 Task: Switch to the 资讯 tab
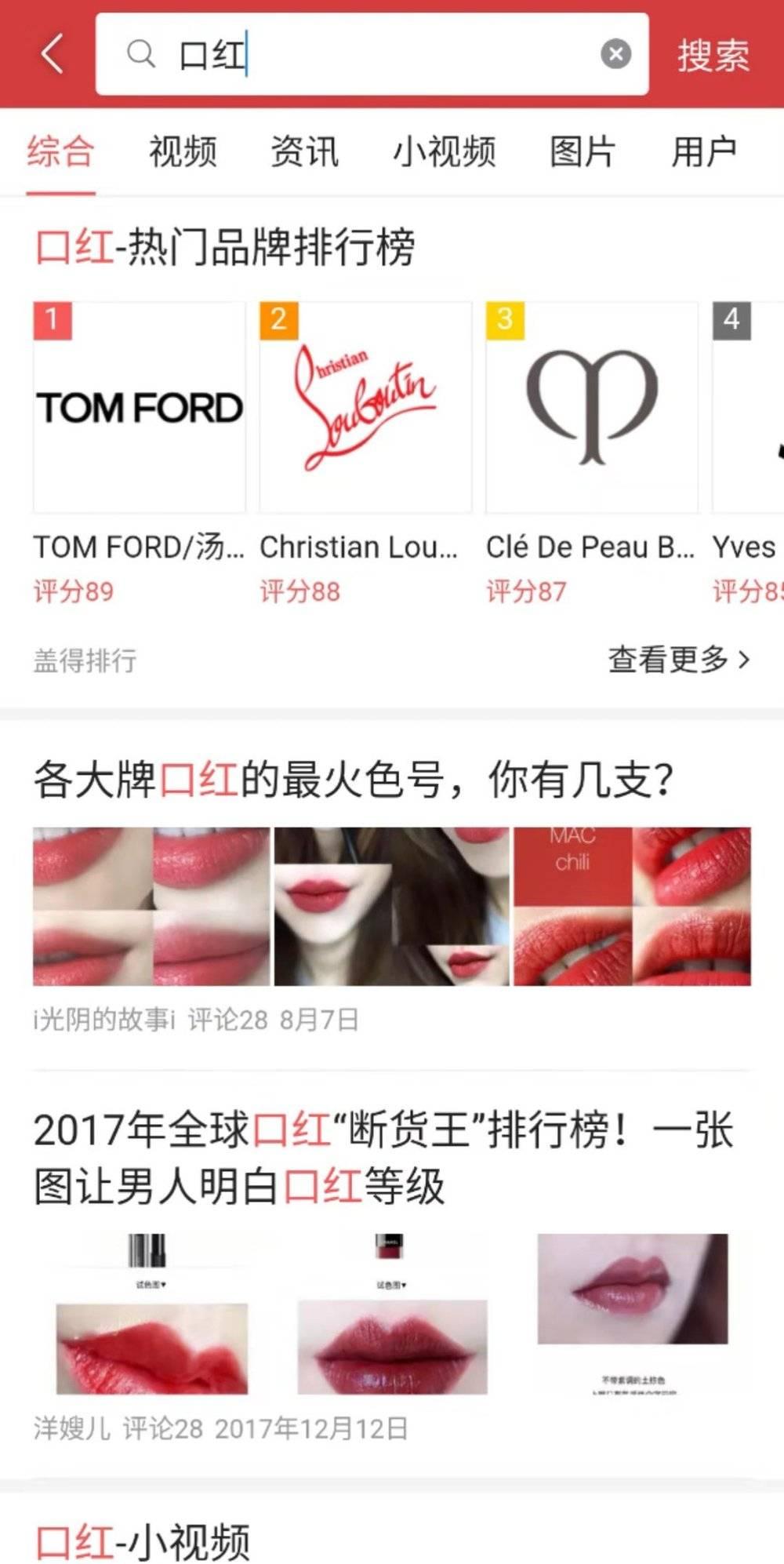coord(304,151)
